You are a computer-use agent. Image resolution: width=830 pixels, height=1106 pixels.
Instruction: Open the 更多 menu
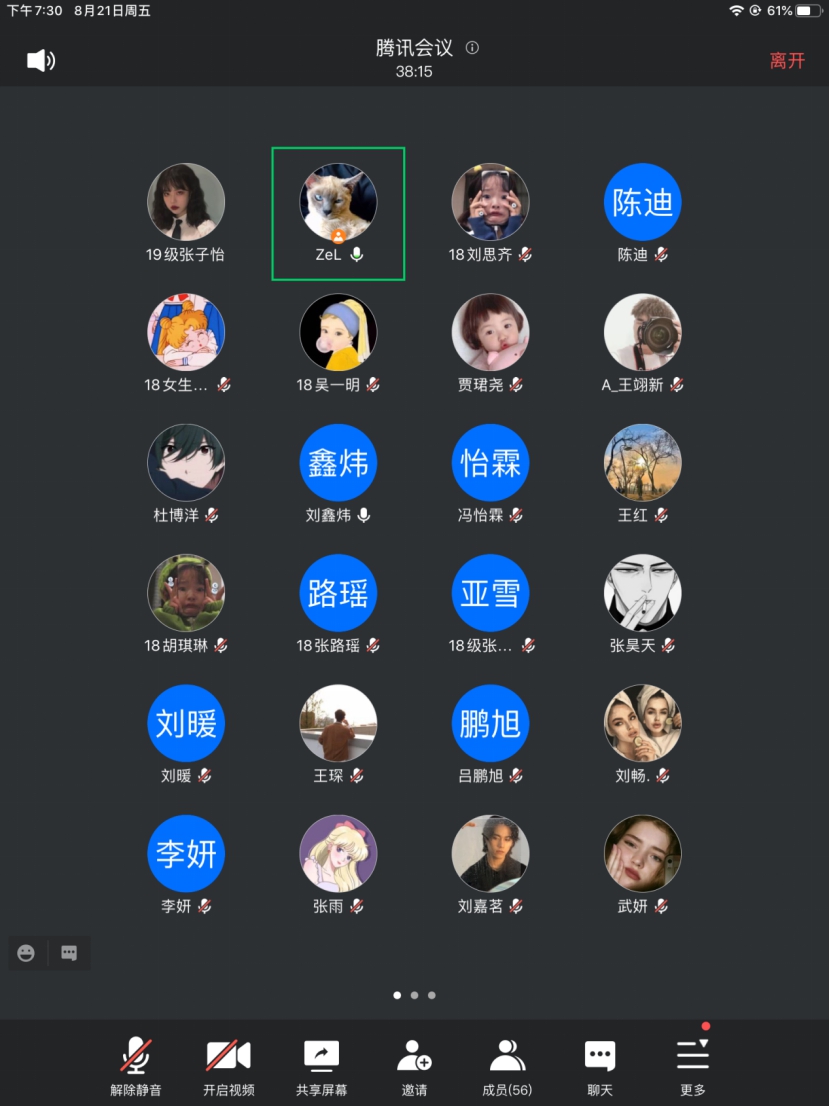[692, 1066]
